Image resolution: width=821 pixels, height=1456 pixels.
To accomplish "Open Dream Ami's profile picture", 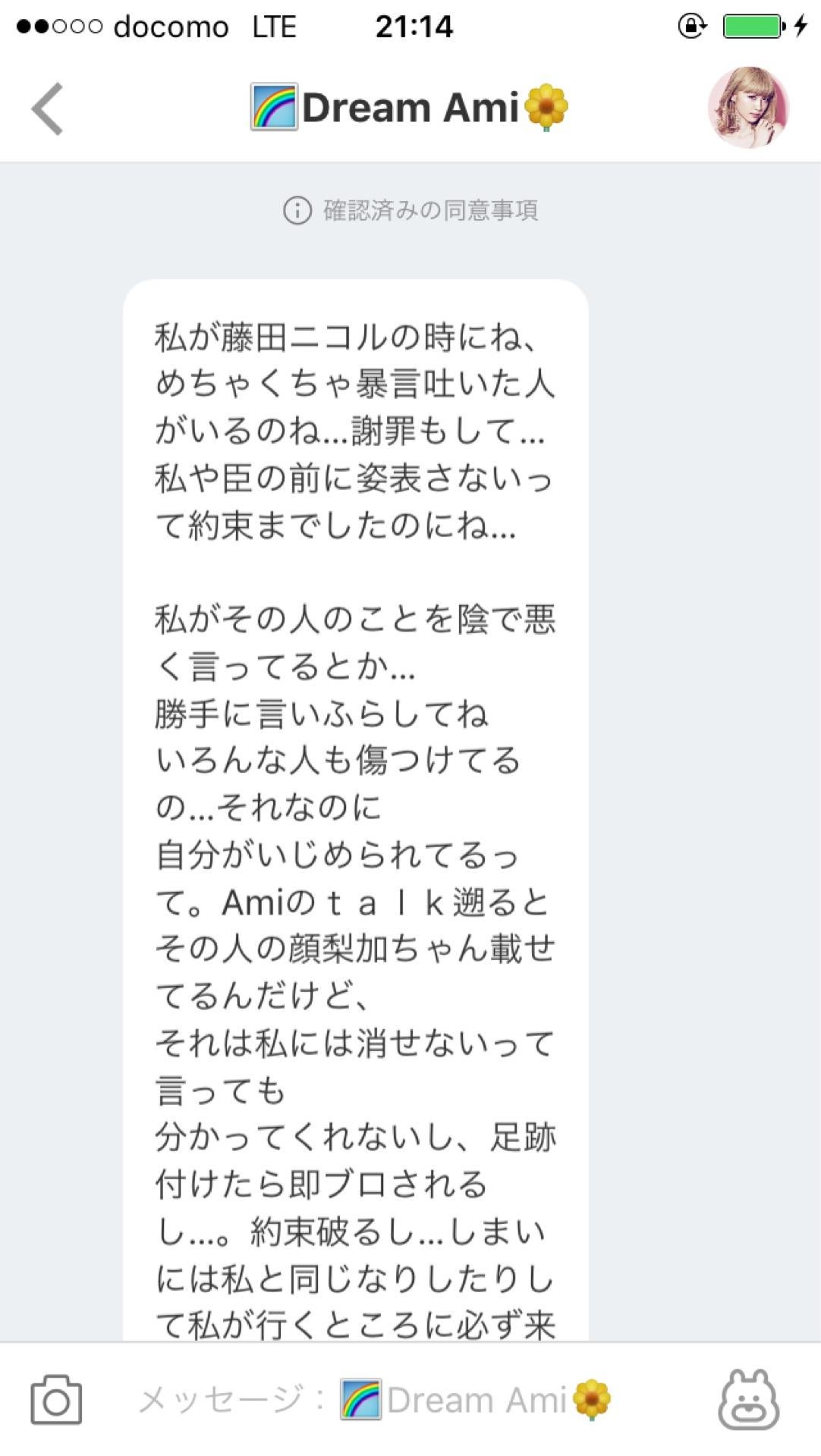I will tap(750, 108).
